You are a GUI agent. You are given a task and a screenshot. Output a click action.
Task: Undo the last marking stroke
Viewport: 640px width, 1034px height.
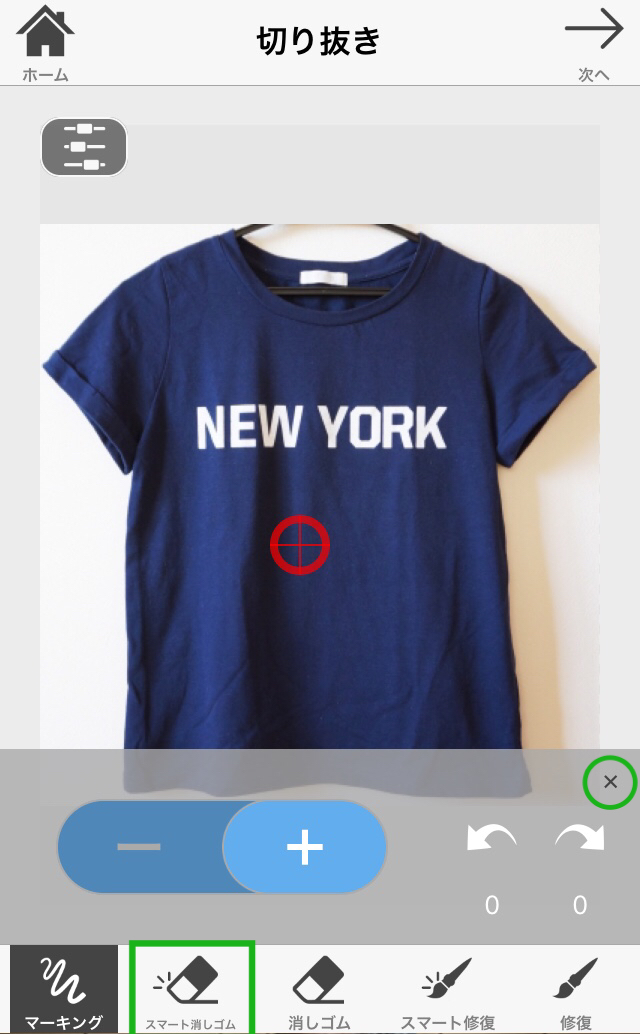491,838
